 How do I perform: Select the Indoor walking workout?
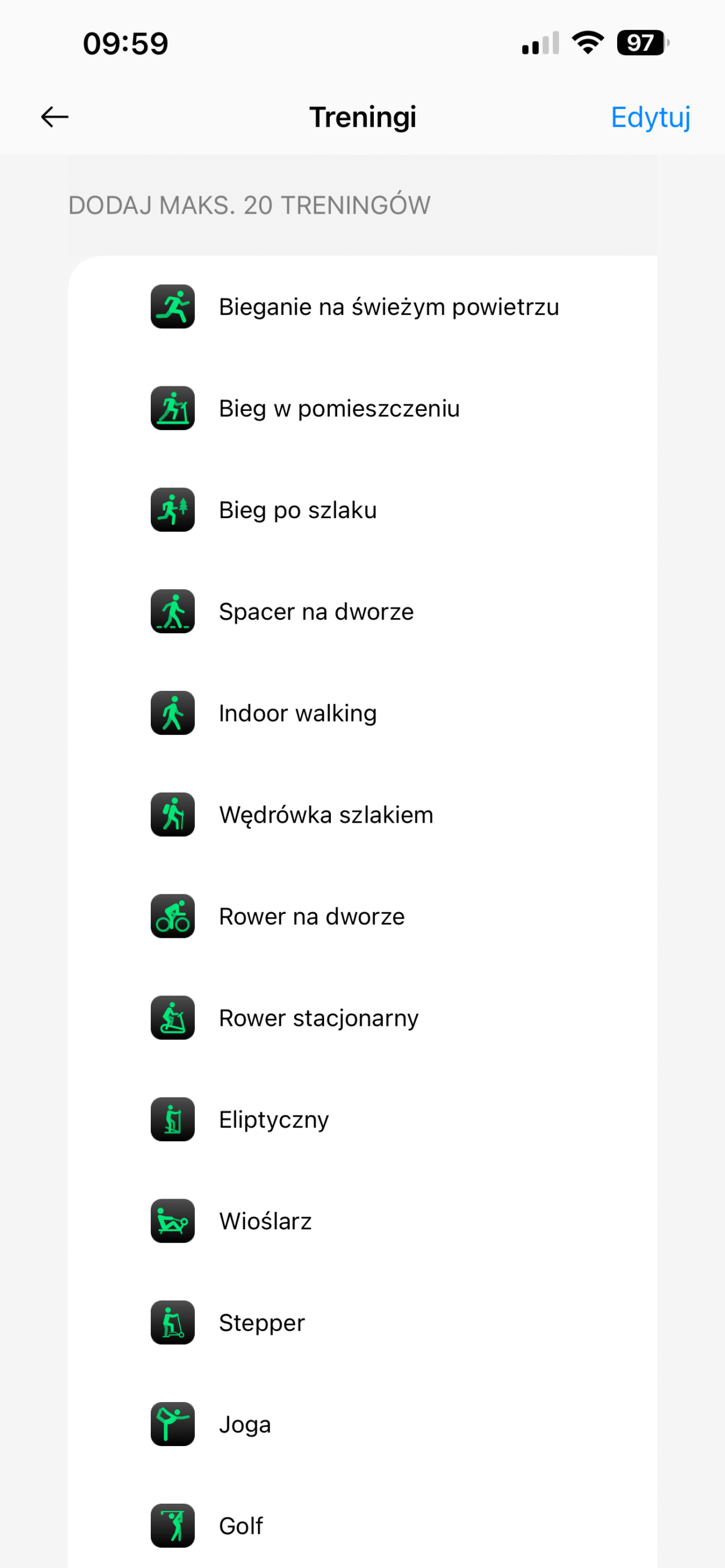click(x=298, y=714)
